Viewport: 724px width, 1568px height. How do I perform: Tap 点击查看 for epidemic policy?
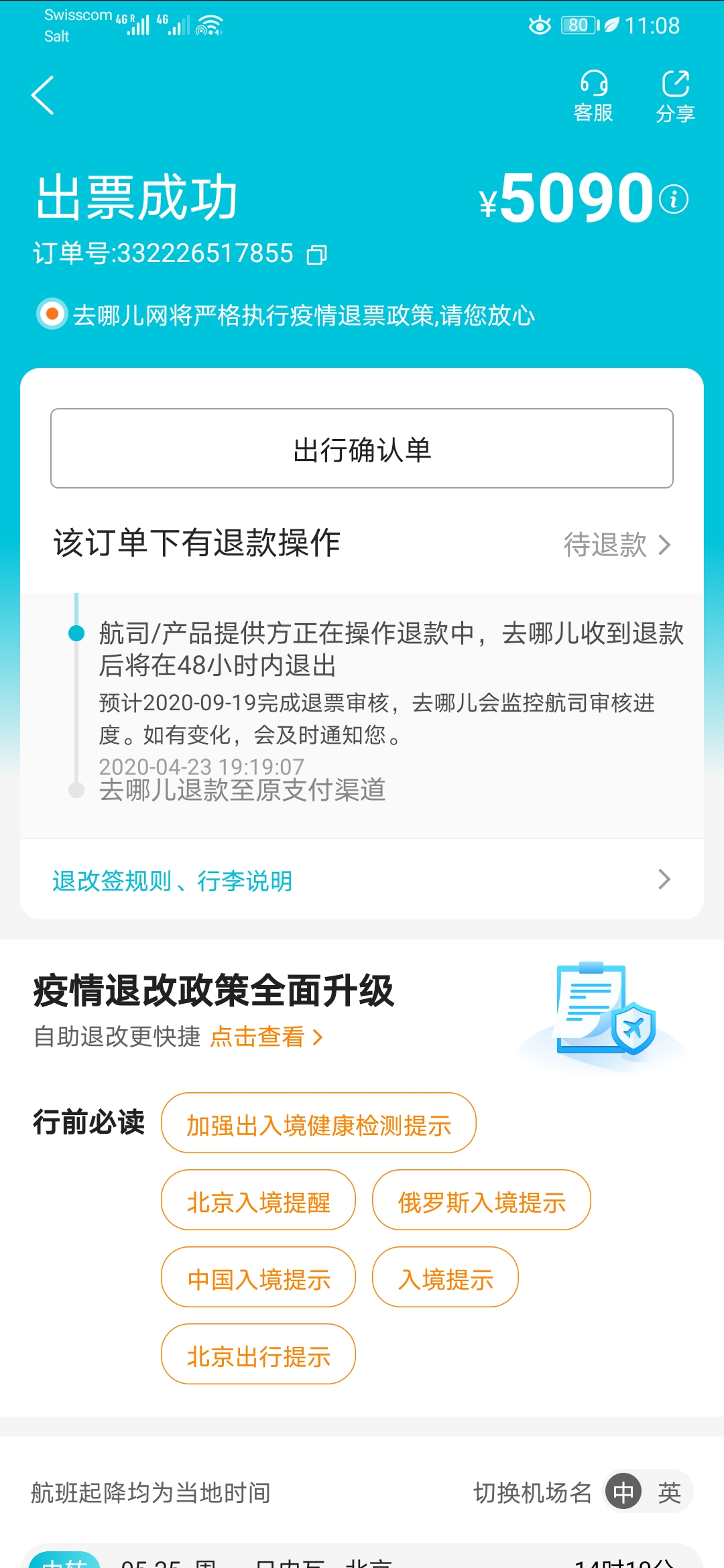tap(266, 1037)
